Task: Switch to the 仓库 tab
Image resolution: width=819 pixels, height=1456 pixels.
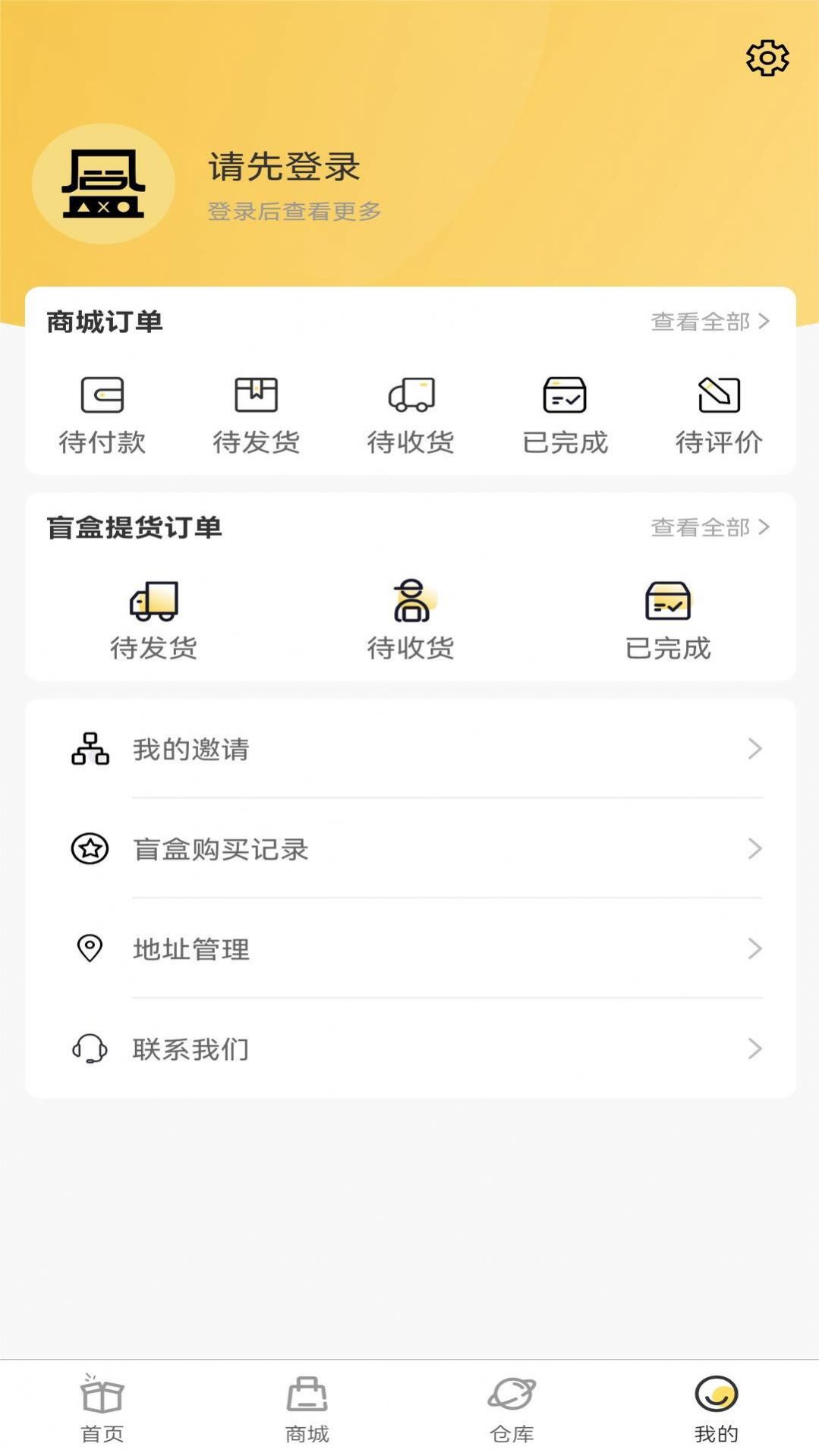Action: point(512,1408)
